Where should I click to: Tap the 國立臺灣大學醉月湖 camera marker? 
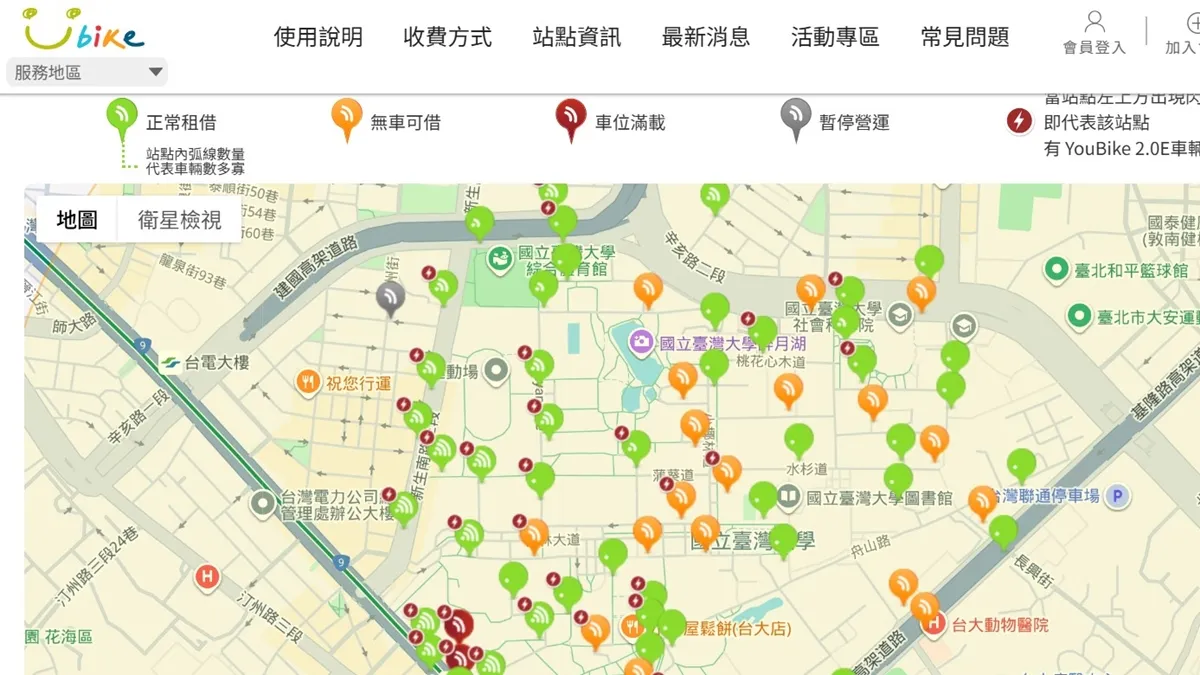pyautogui.click(x=640, y=343)
